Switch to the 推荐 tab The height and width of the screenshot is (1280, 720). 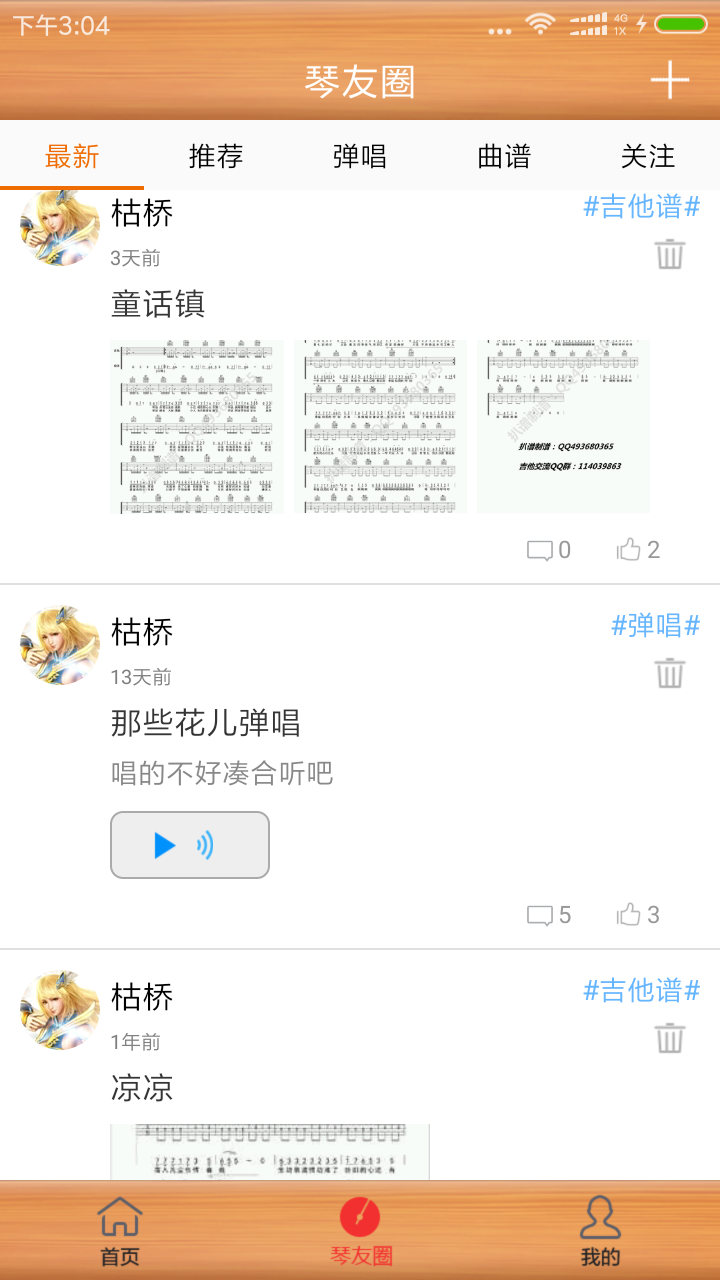pyautogui.click(x=215, y=156)
